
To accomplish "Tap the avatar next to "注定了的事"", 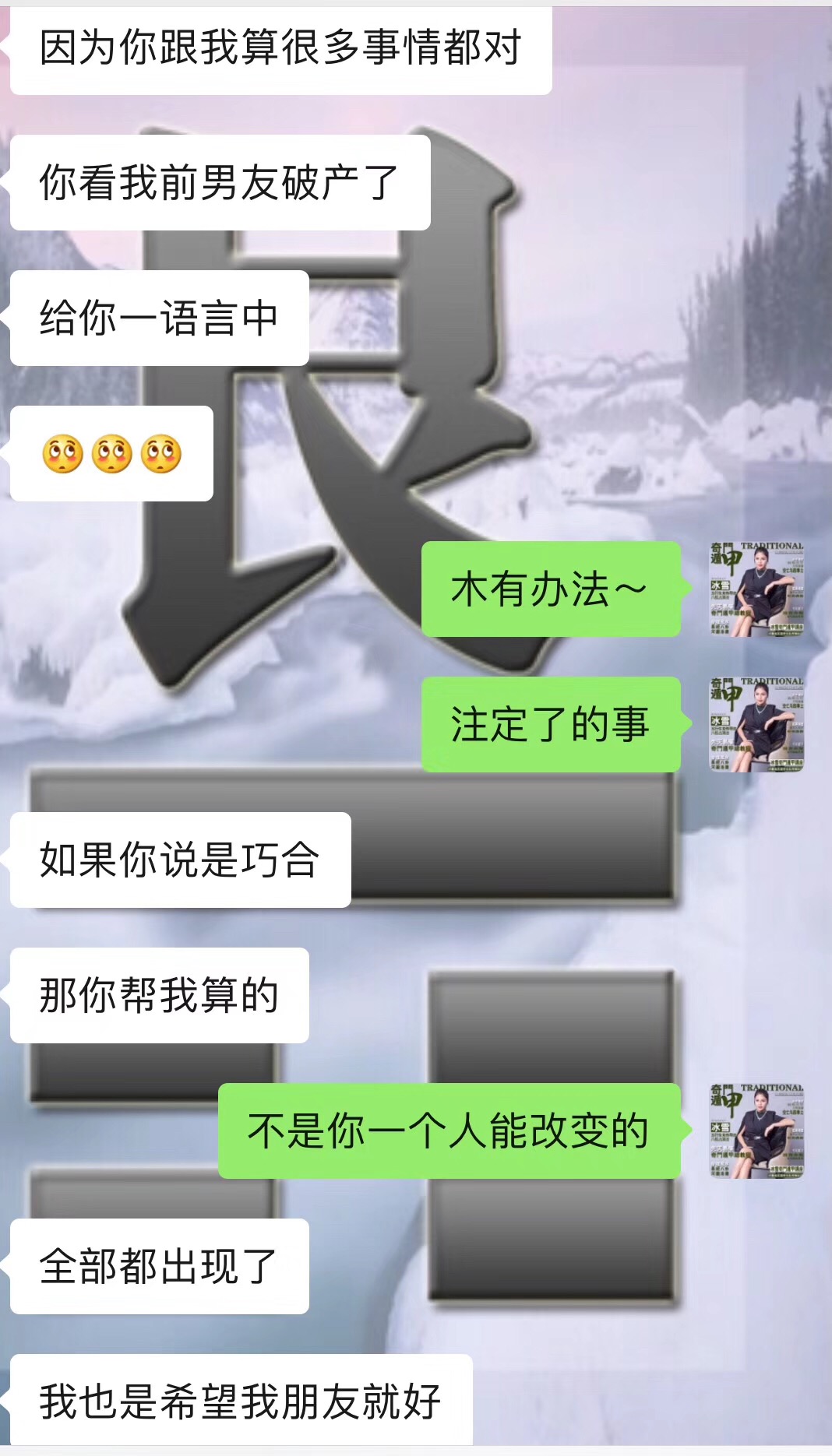I will pos(756,725).
